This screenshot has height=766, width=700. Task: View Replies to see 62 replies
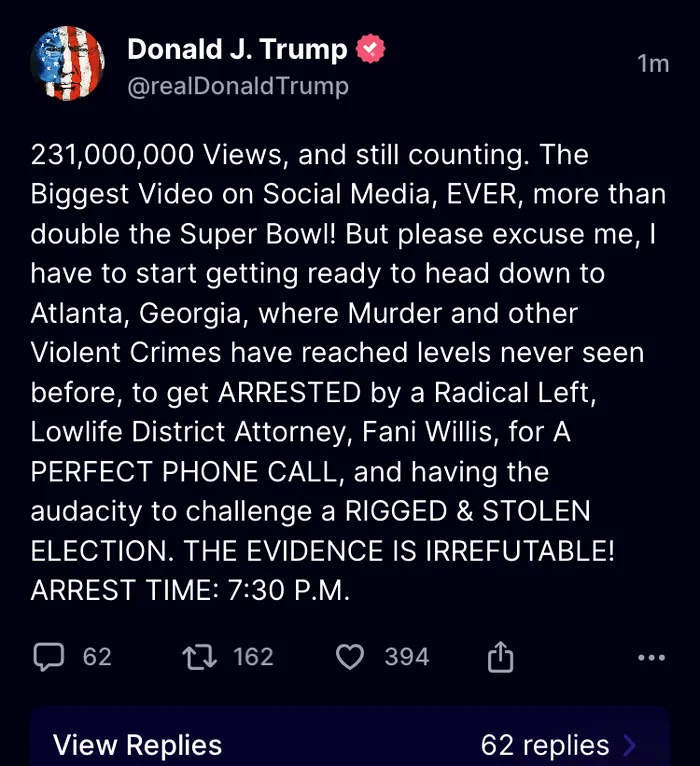(348, 744)
